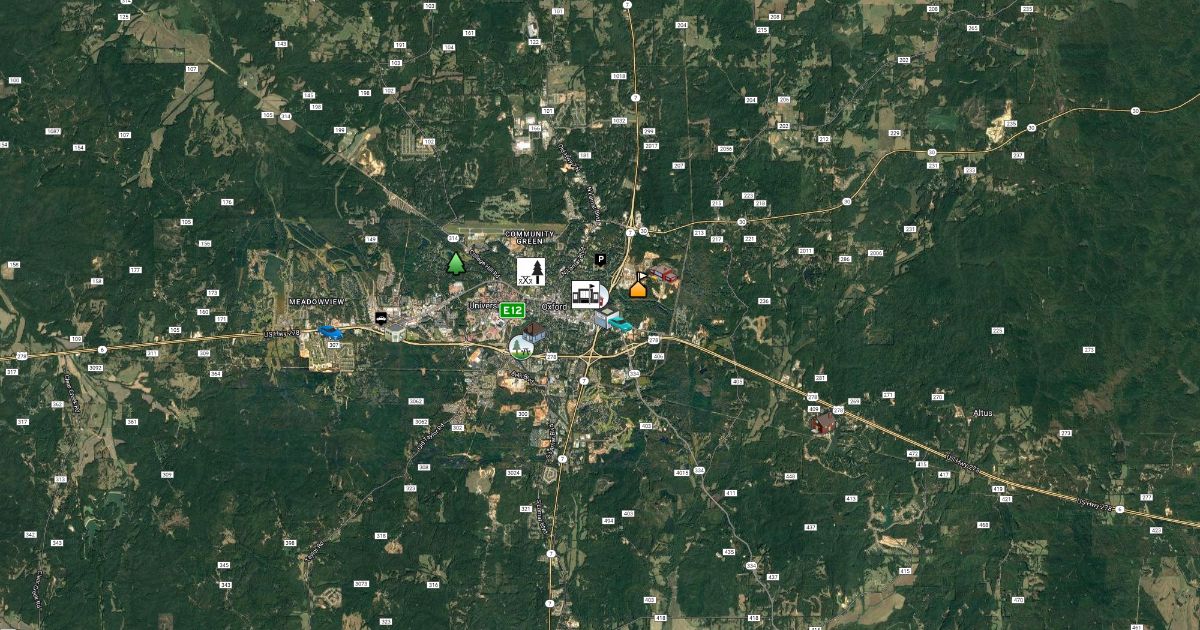Select the black parking P marker
The width and height of the screenshot is (1200, 630).
[x=601, y=259]
